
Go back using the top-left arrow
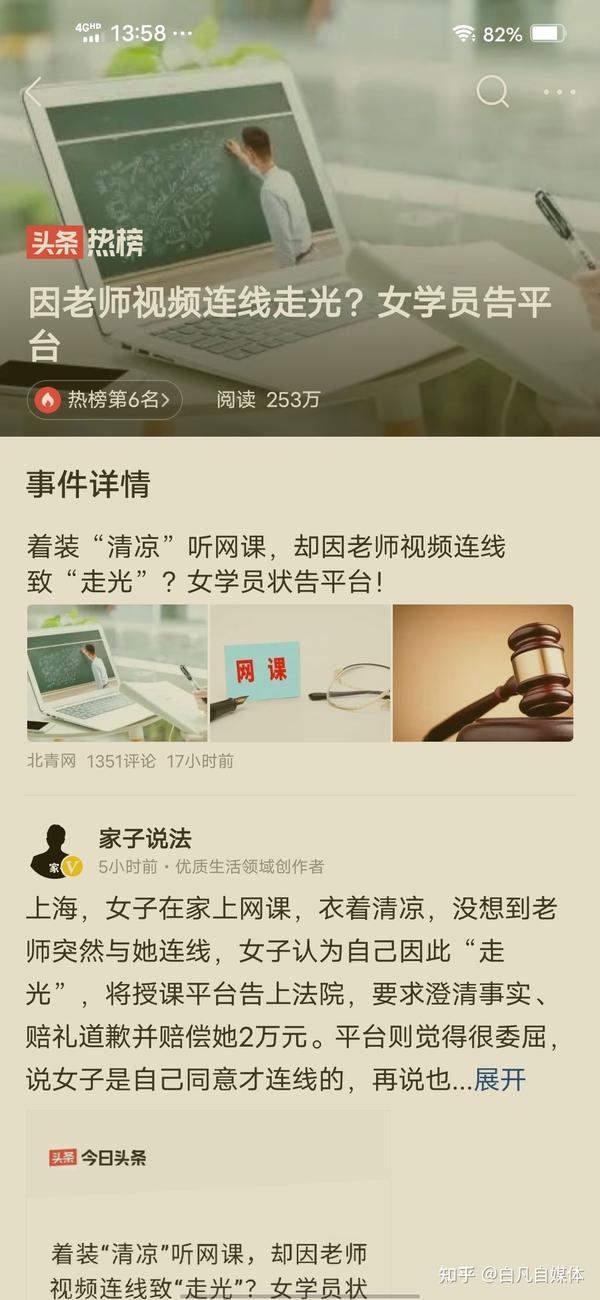click(x=34, y=92)
